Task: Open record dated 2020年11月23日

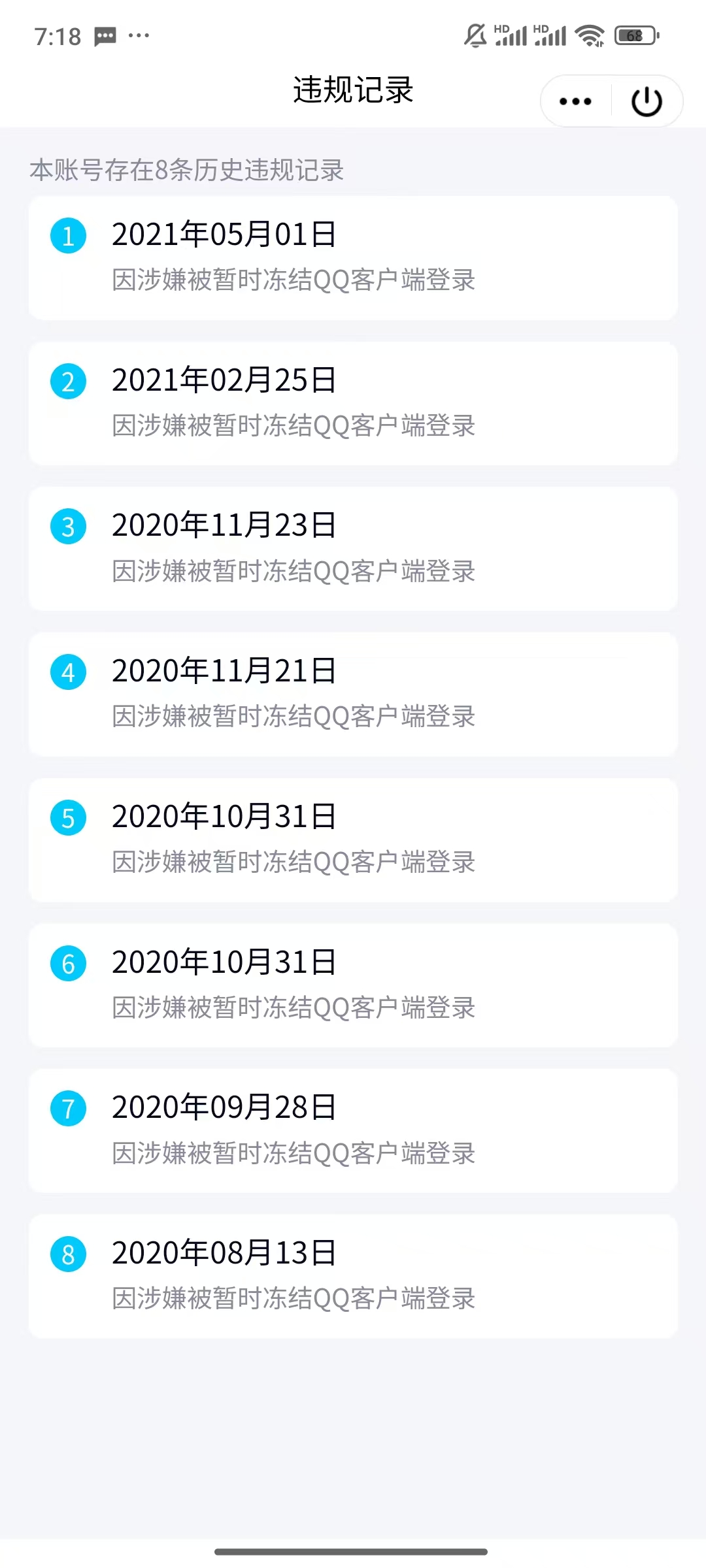Action: click(353, 549)
